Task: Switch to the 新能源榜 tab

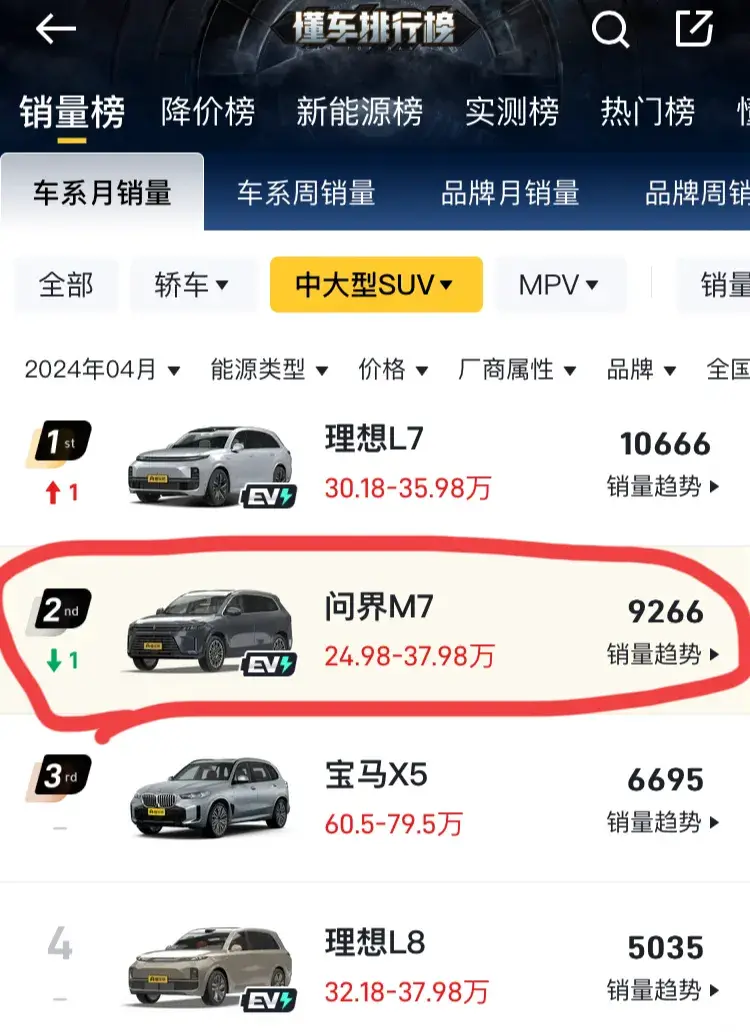Action: tap(359, 111)
